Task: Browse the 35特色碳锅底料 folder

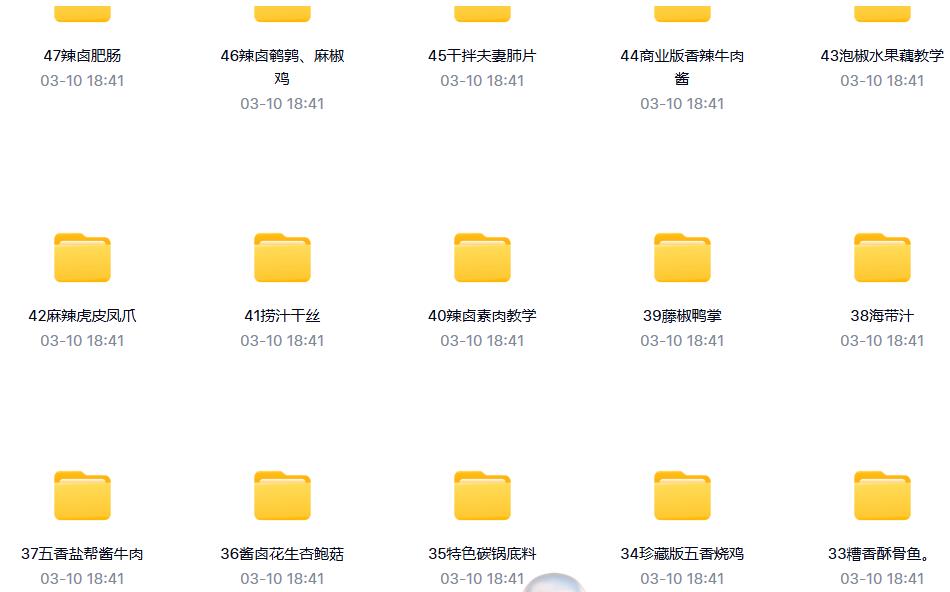Action: click(482, 496)
